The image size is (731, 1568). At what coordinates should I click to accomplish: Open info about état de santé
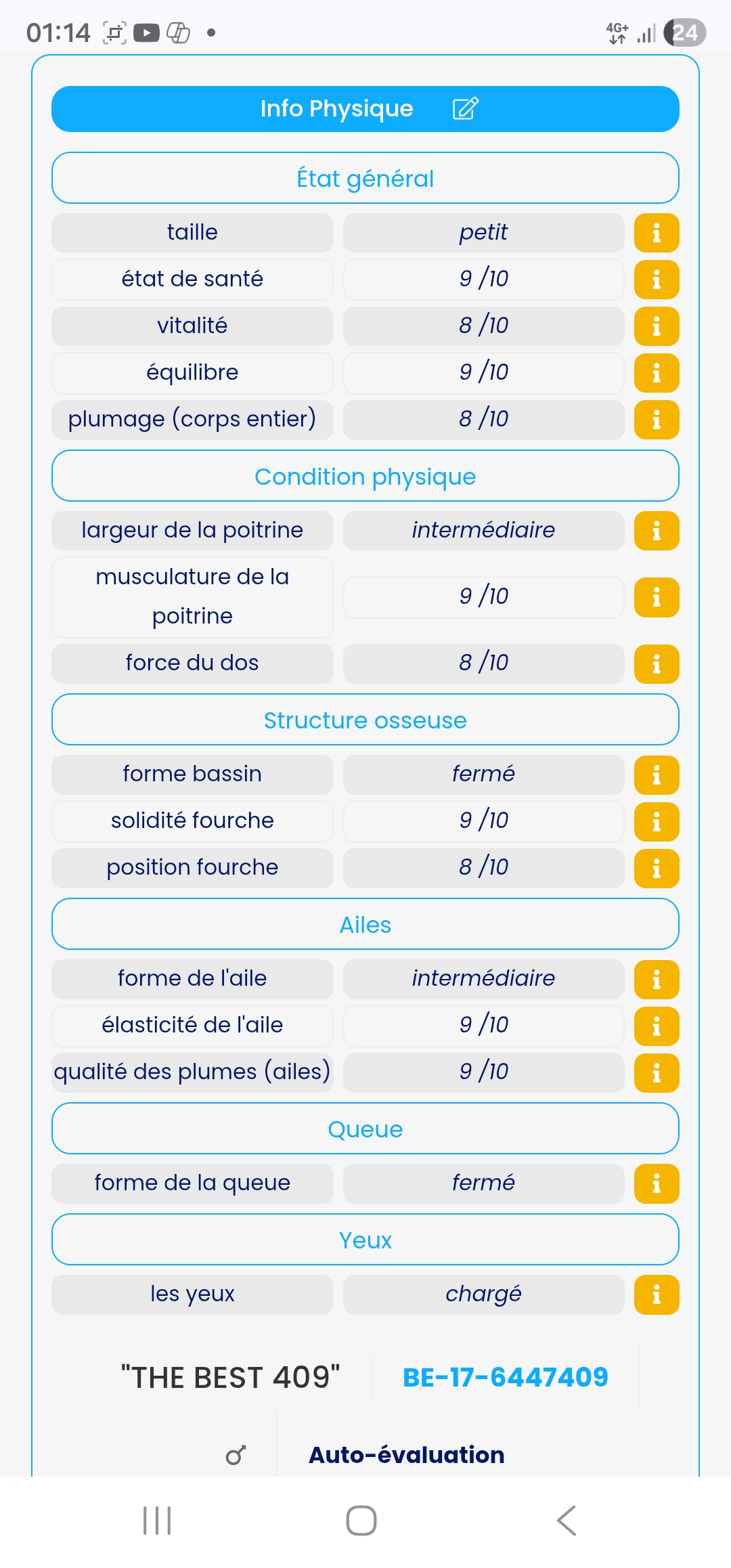[656, 280]
